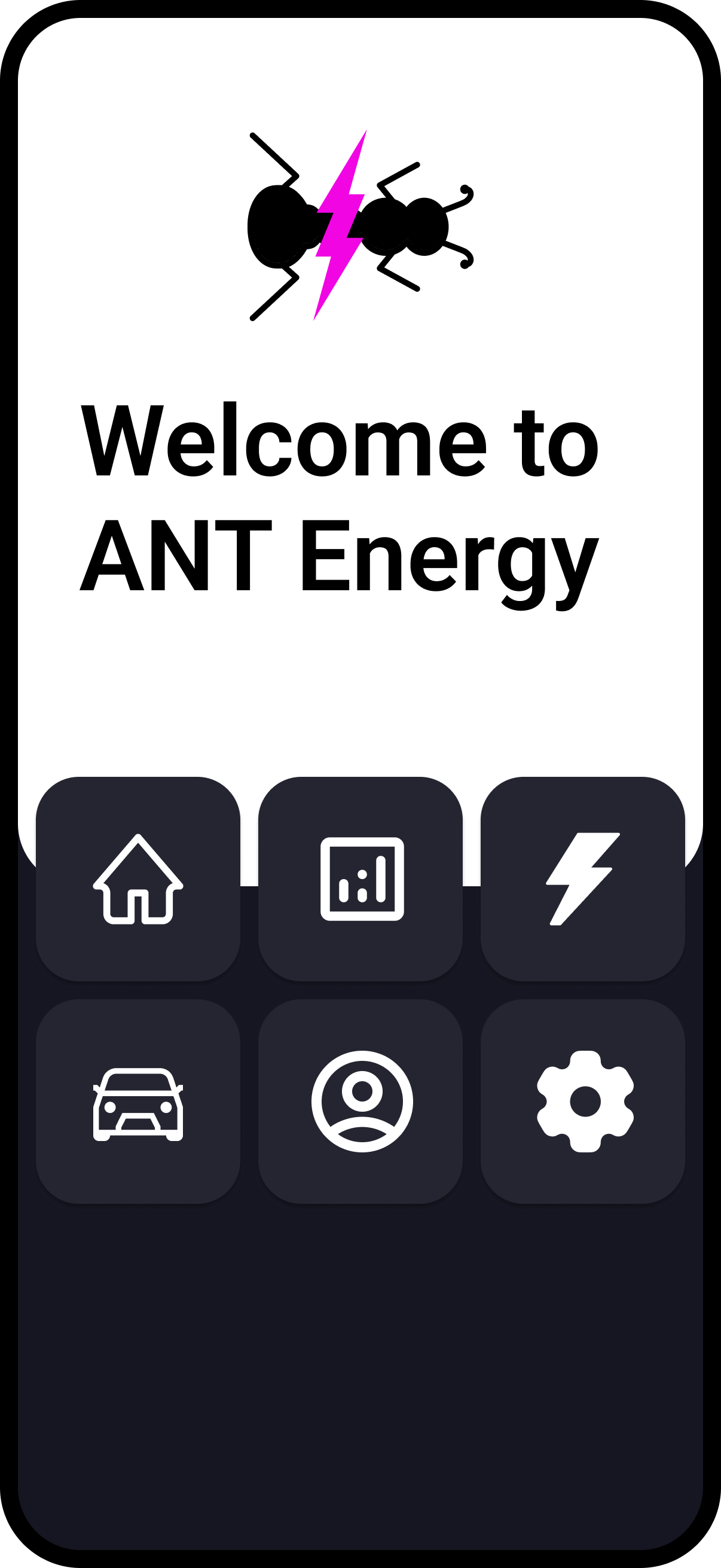Open the car tile

click(x=138, y=1101)
